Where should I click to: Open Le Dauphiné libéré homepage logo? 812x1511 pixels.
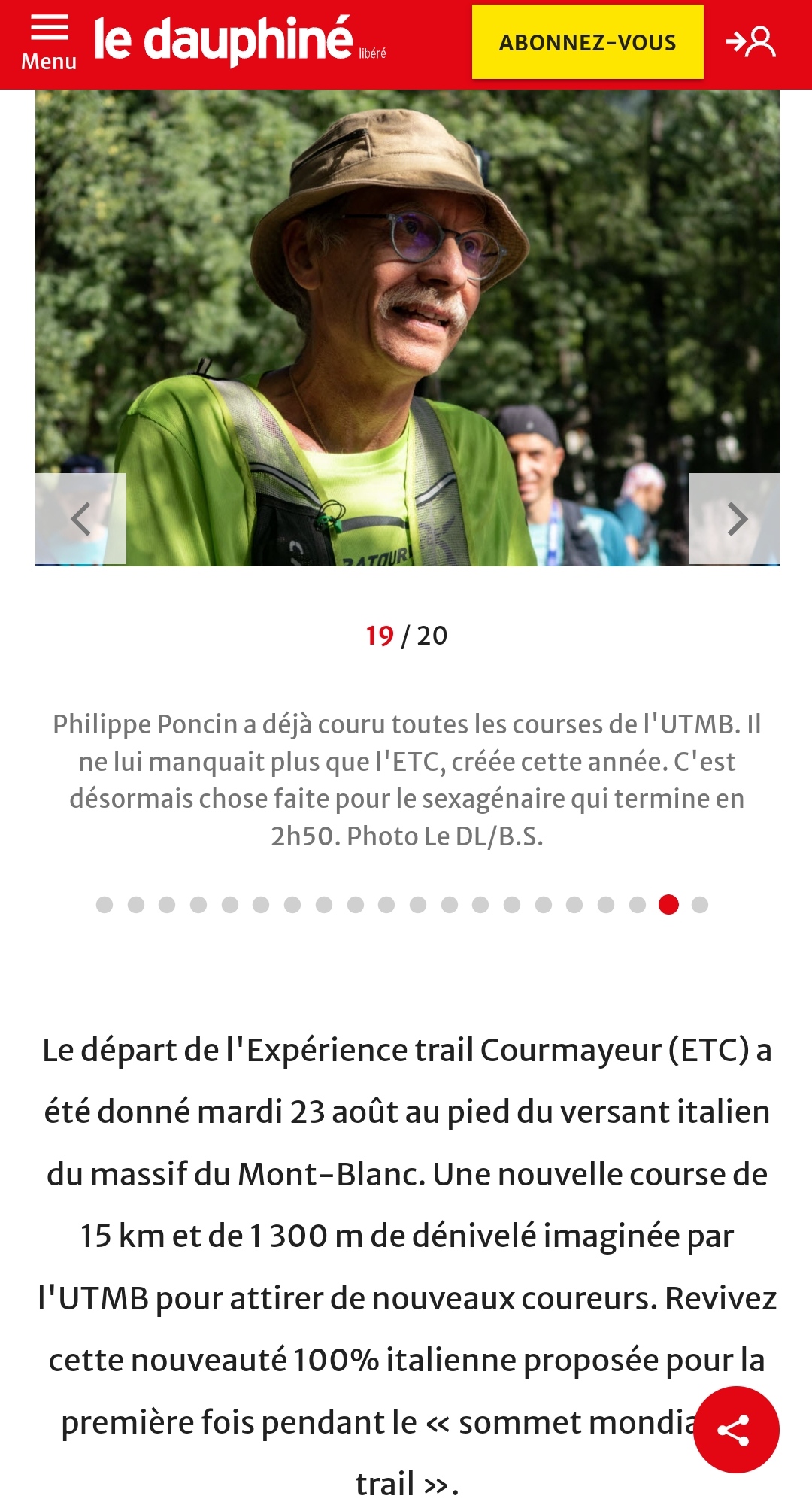239,41
